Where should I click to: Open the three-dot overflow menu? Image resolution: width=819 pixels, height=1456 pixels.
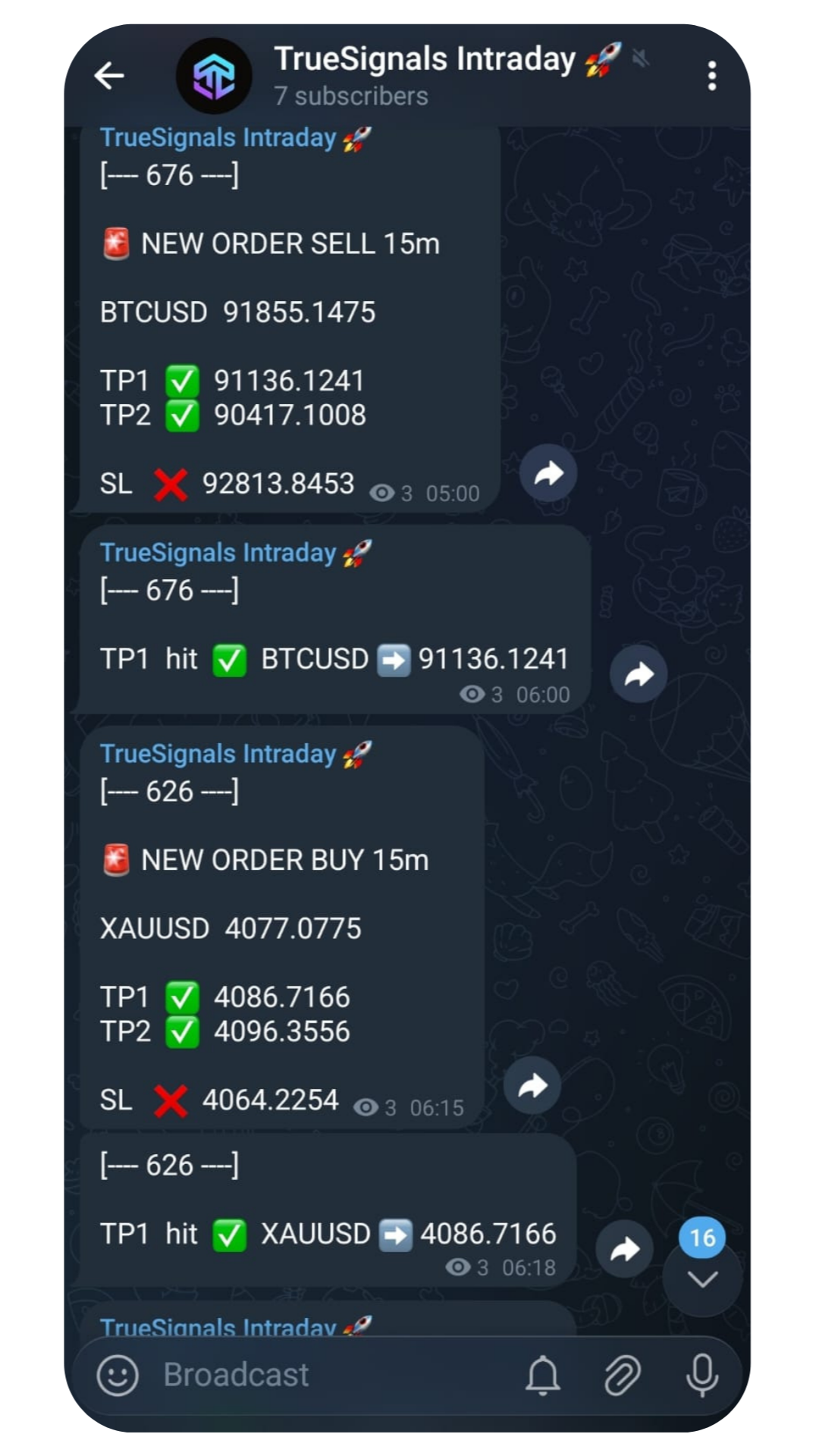click(x=711, y=76)
